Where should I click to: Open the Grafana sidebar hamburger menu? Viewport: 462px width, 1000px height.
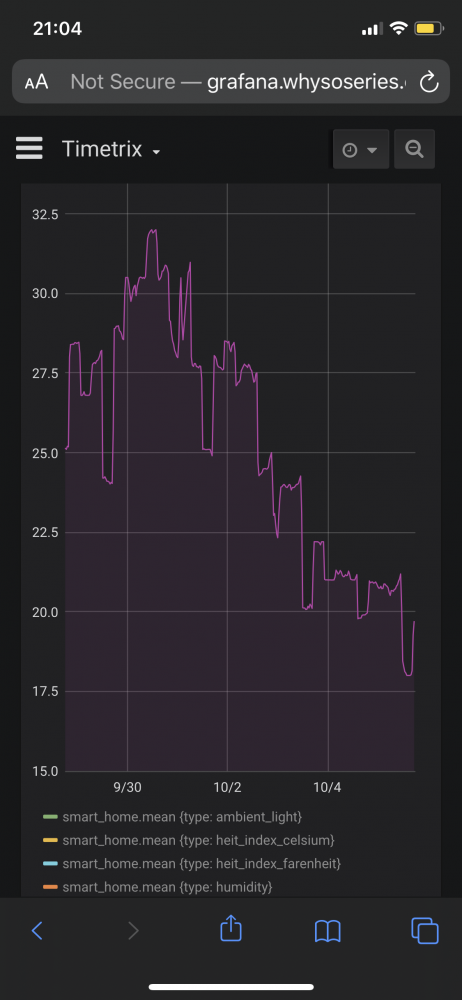[x=29, y=149]
